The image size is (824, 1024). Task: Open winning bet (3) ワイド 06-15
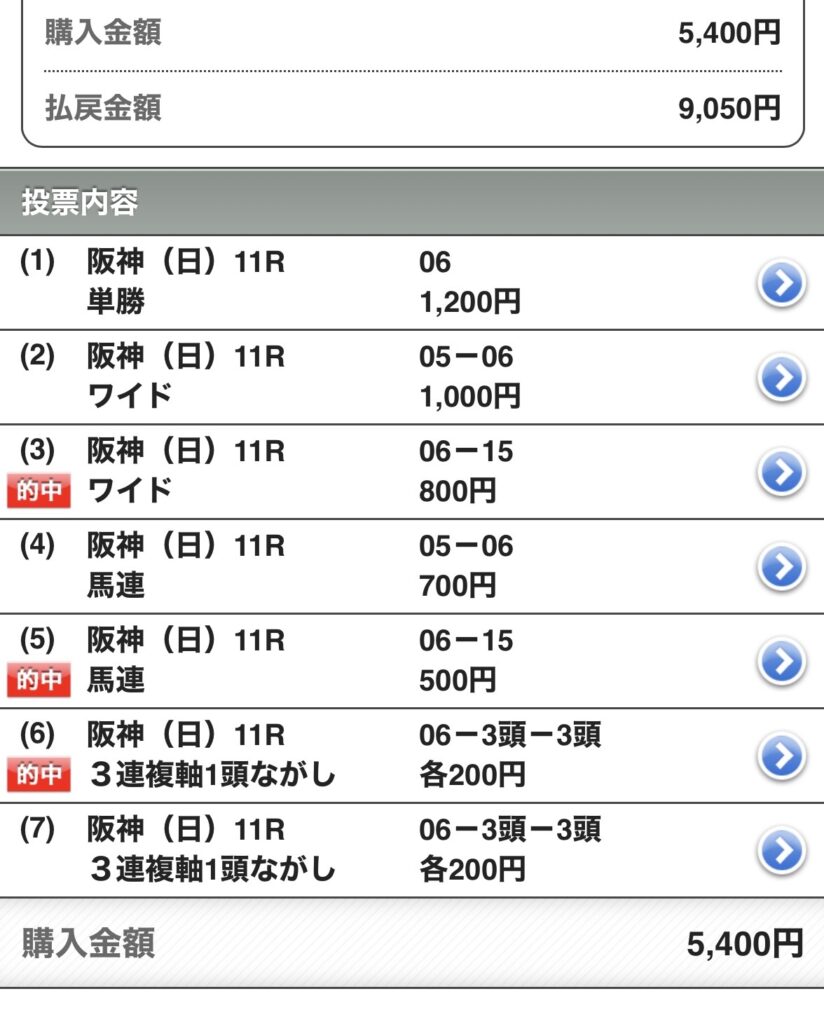pyautogui.click(x=782, y=473)
